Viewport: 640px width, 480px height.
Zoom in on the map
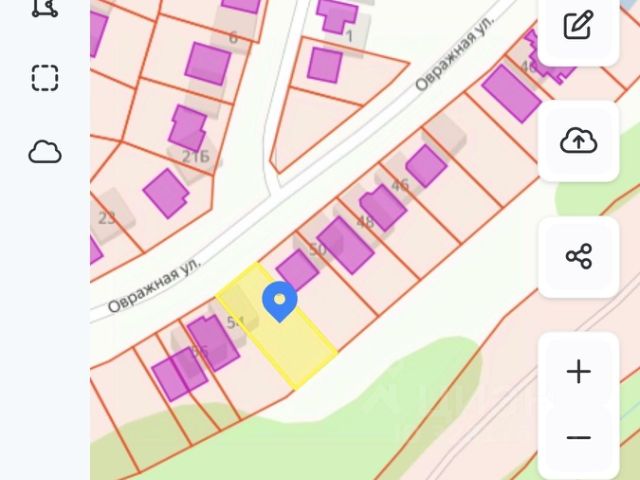pyautogui.click(x=579, y=372)
